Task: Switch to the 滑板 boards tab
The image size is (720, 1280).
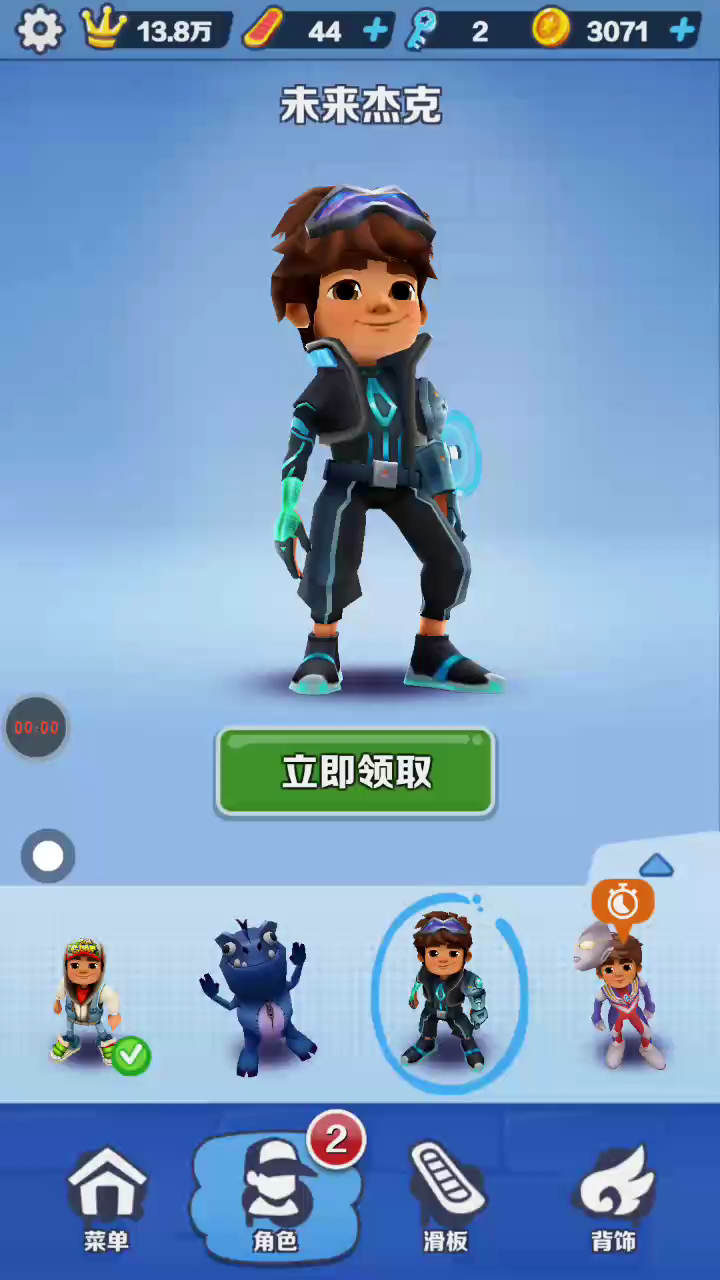Action: coord(446,1198)
